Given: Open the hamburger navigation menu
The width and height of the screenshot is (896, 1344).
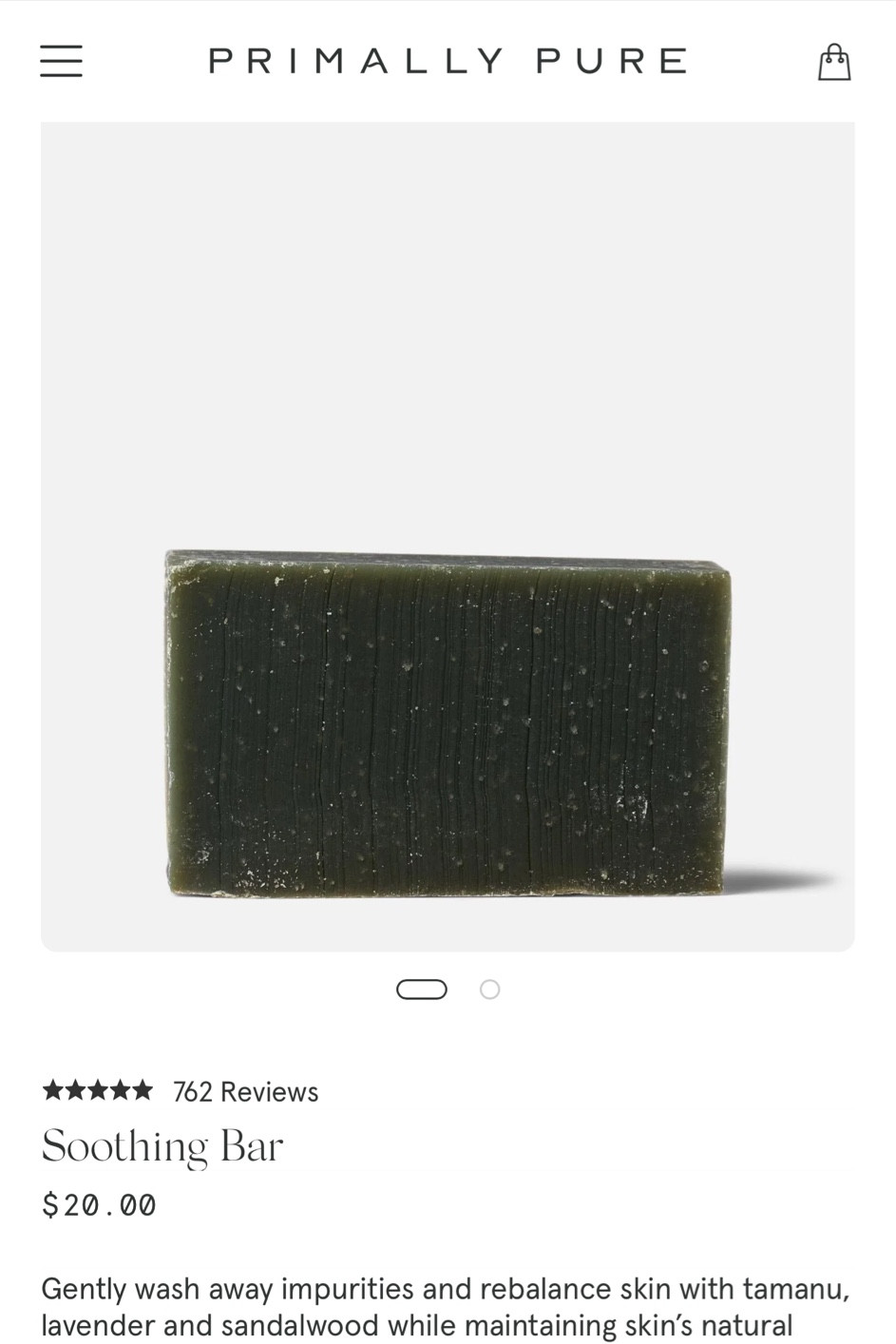Looking at the screenshot, I should pyautogui.click(x=61, y=61).
